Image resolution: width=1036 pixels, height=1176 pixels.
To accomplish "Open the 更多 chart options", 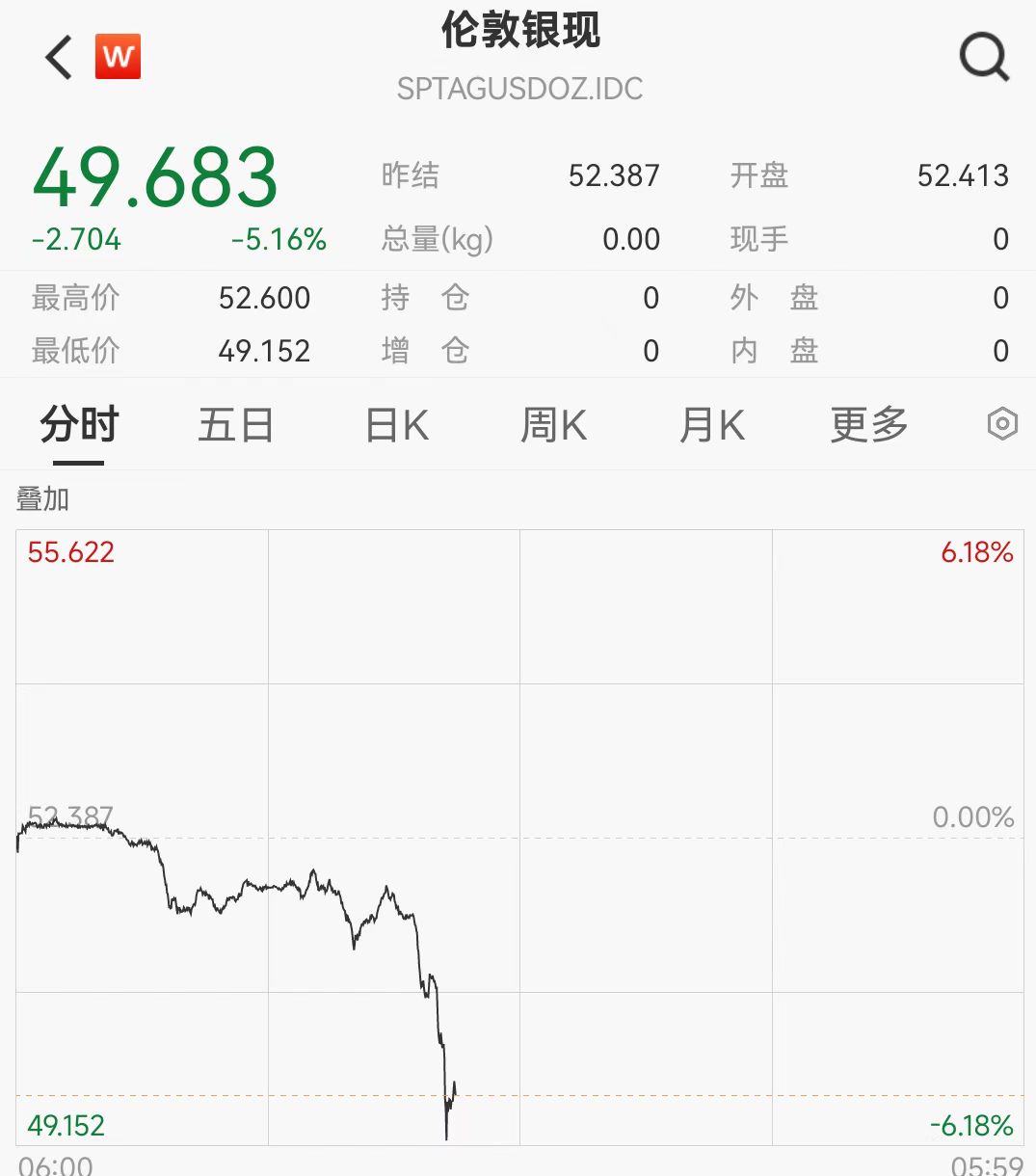I will [x=869, y=425].
